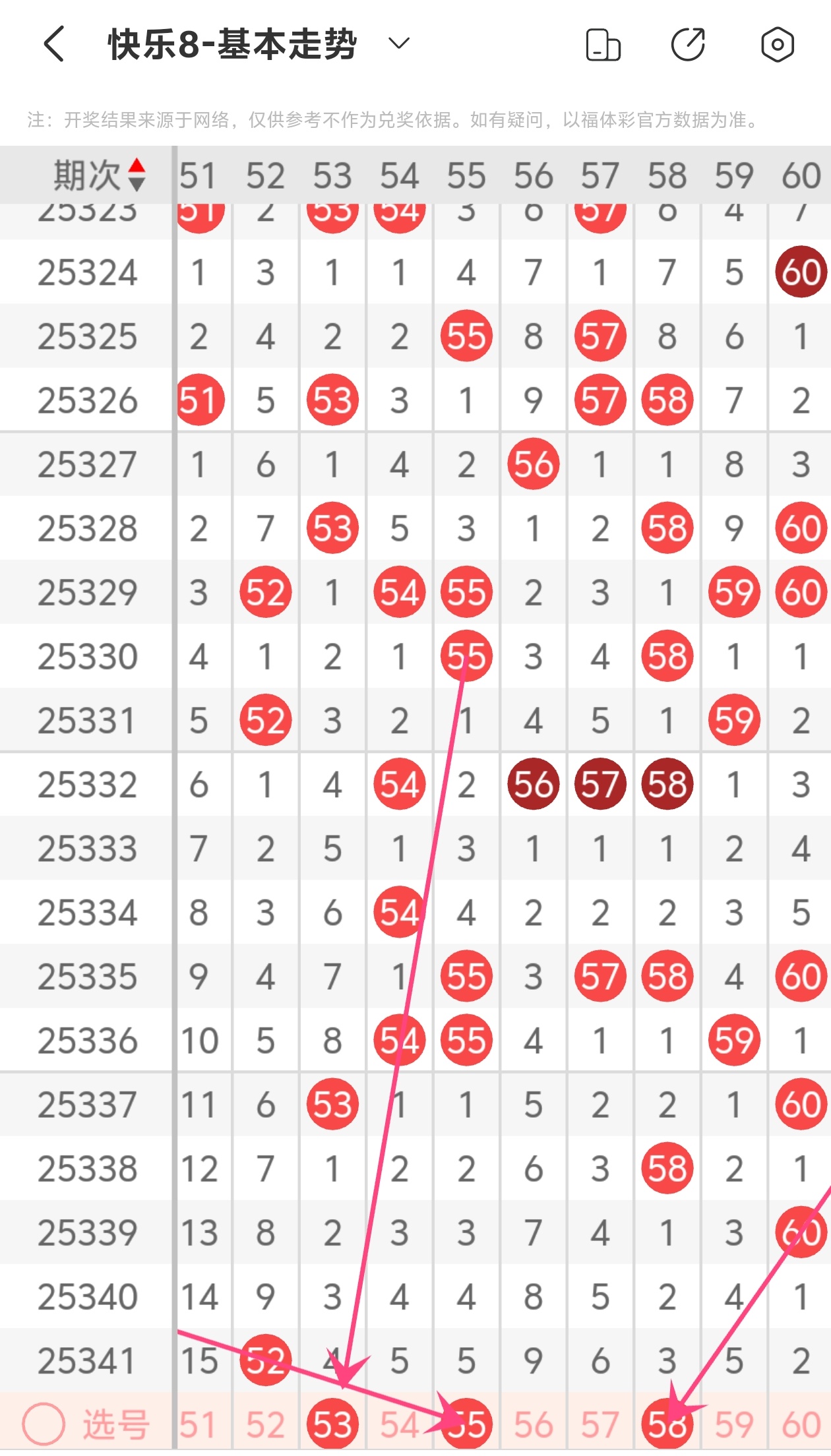Open chart settings hexagon icon
831x1456 pixels.
tap(777, 45)
